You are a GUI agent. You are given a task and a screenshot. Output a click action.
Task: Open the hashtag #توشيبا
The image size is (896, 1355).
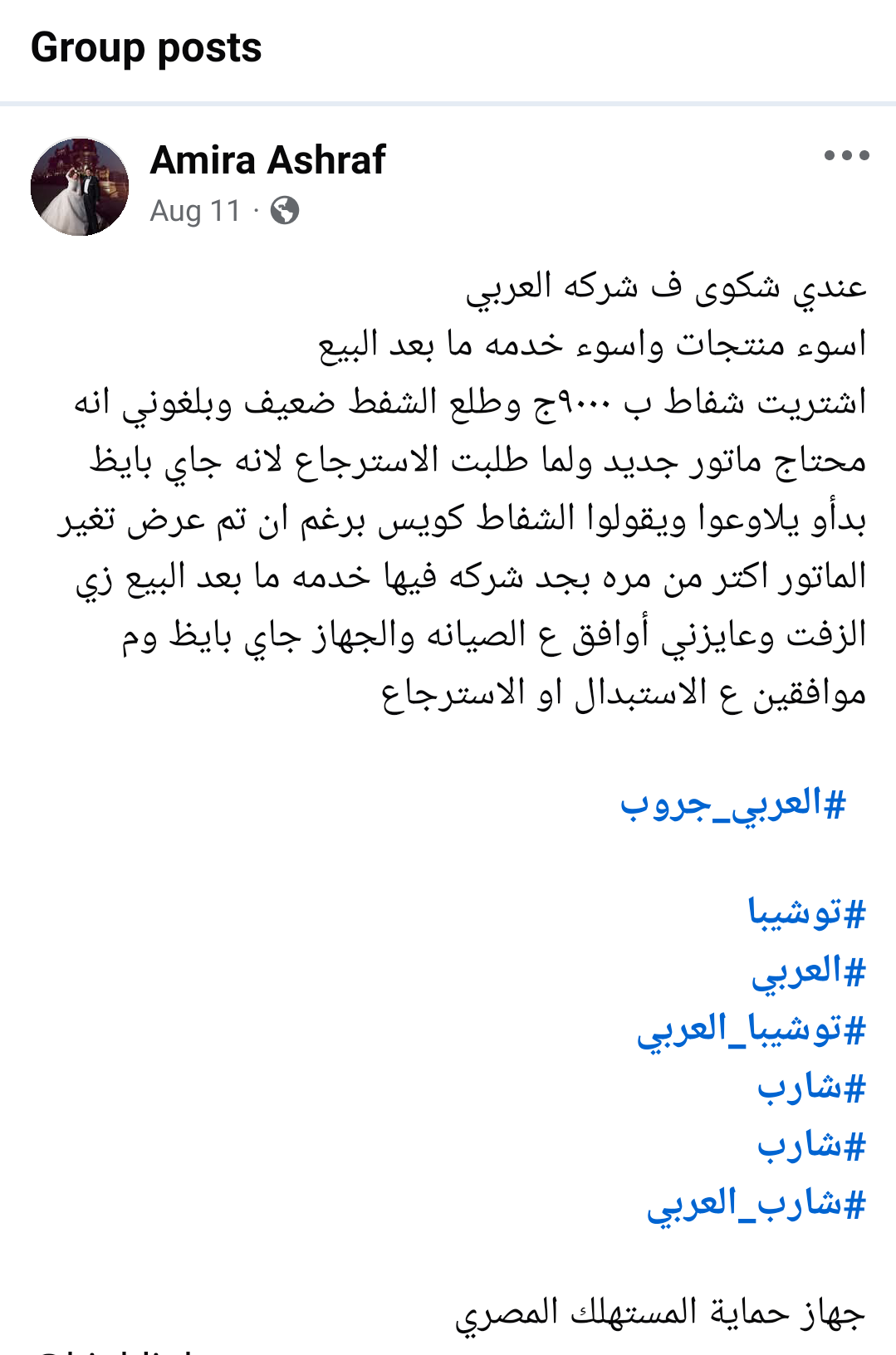(806, 912)
